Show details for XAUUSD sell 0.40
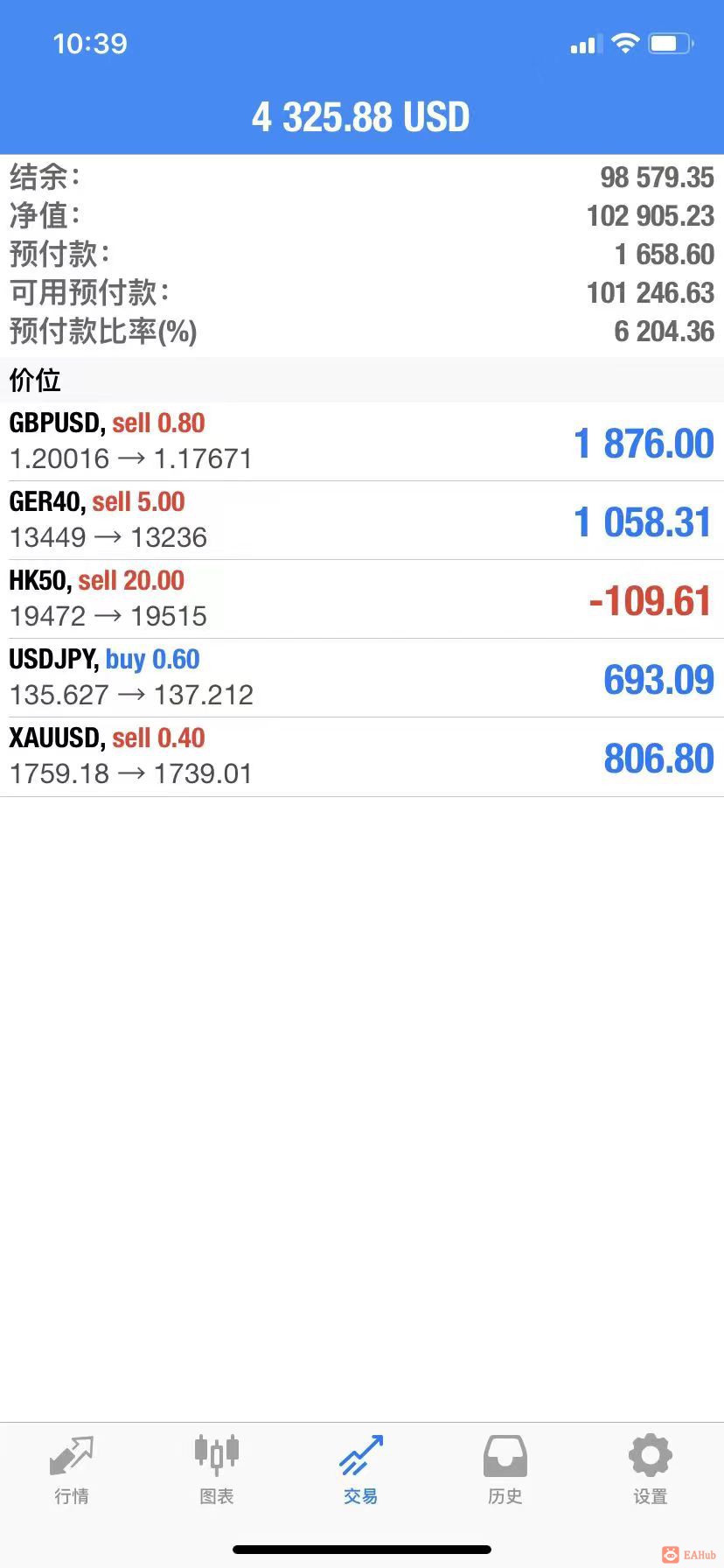This screenshot has width=724, height=1568. [361, 756]
